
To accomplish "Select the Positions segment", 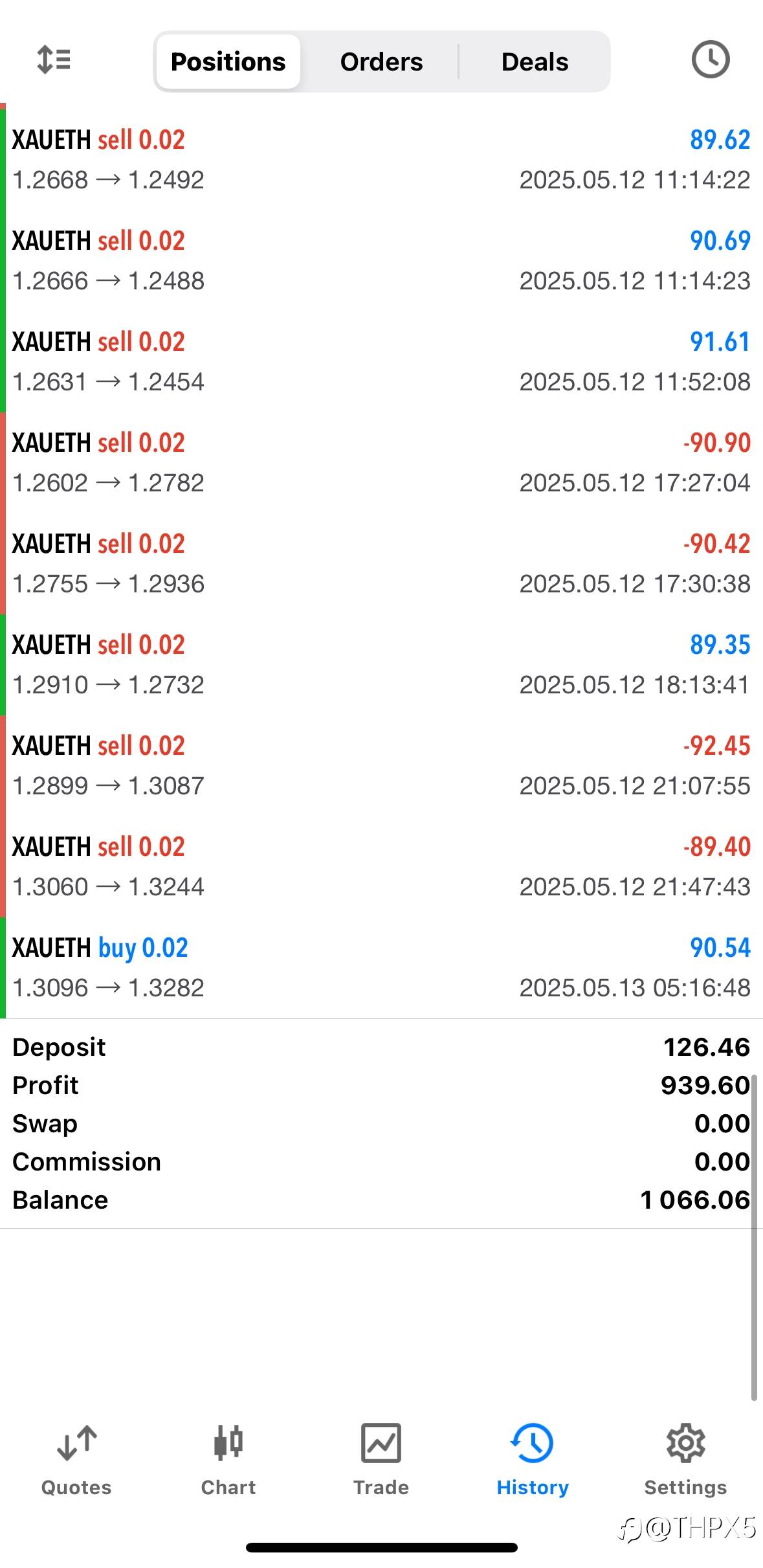I will point(228,62).
